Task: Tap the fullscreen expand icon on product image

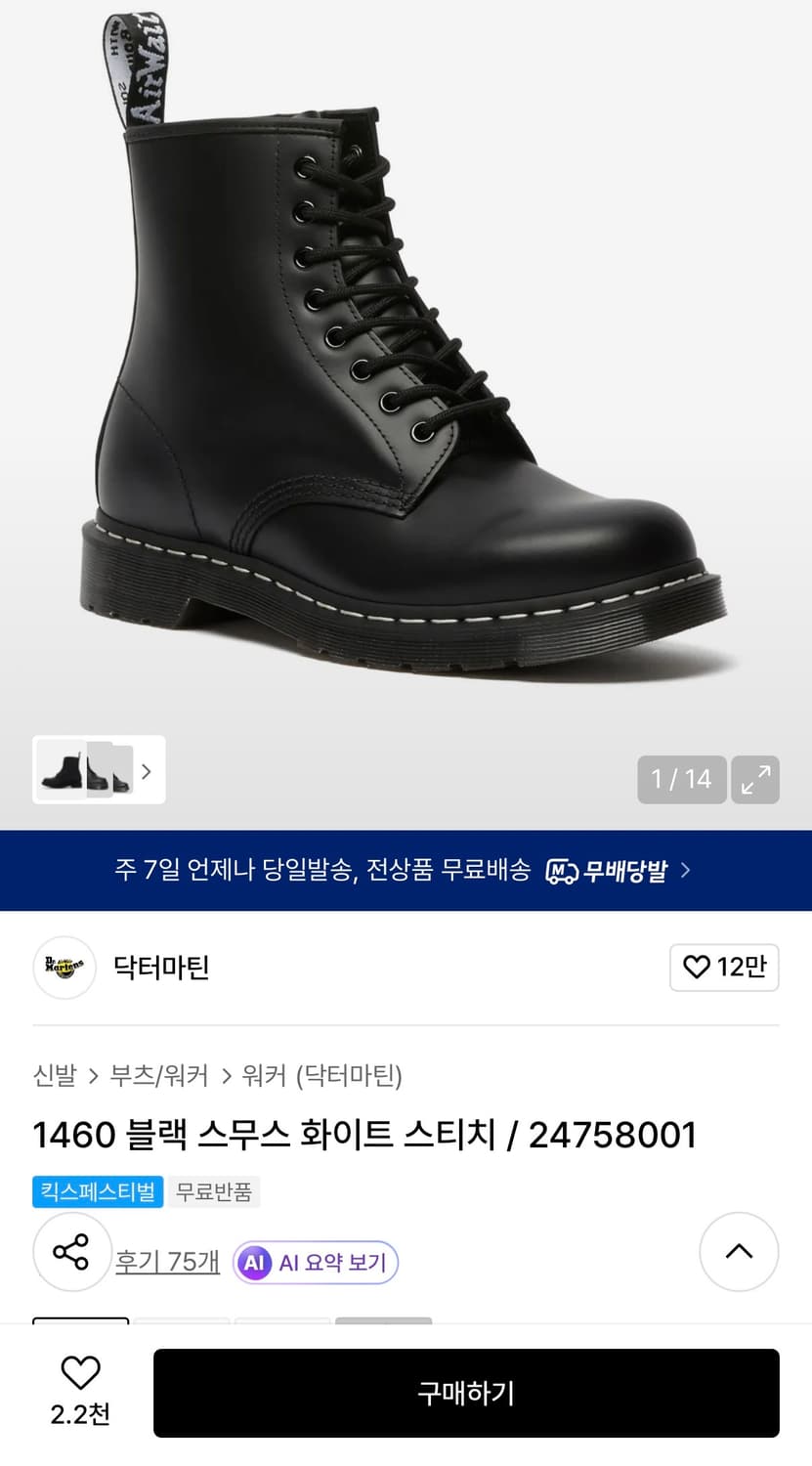Action: [754, 779]
